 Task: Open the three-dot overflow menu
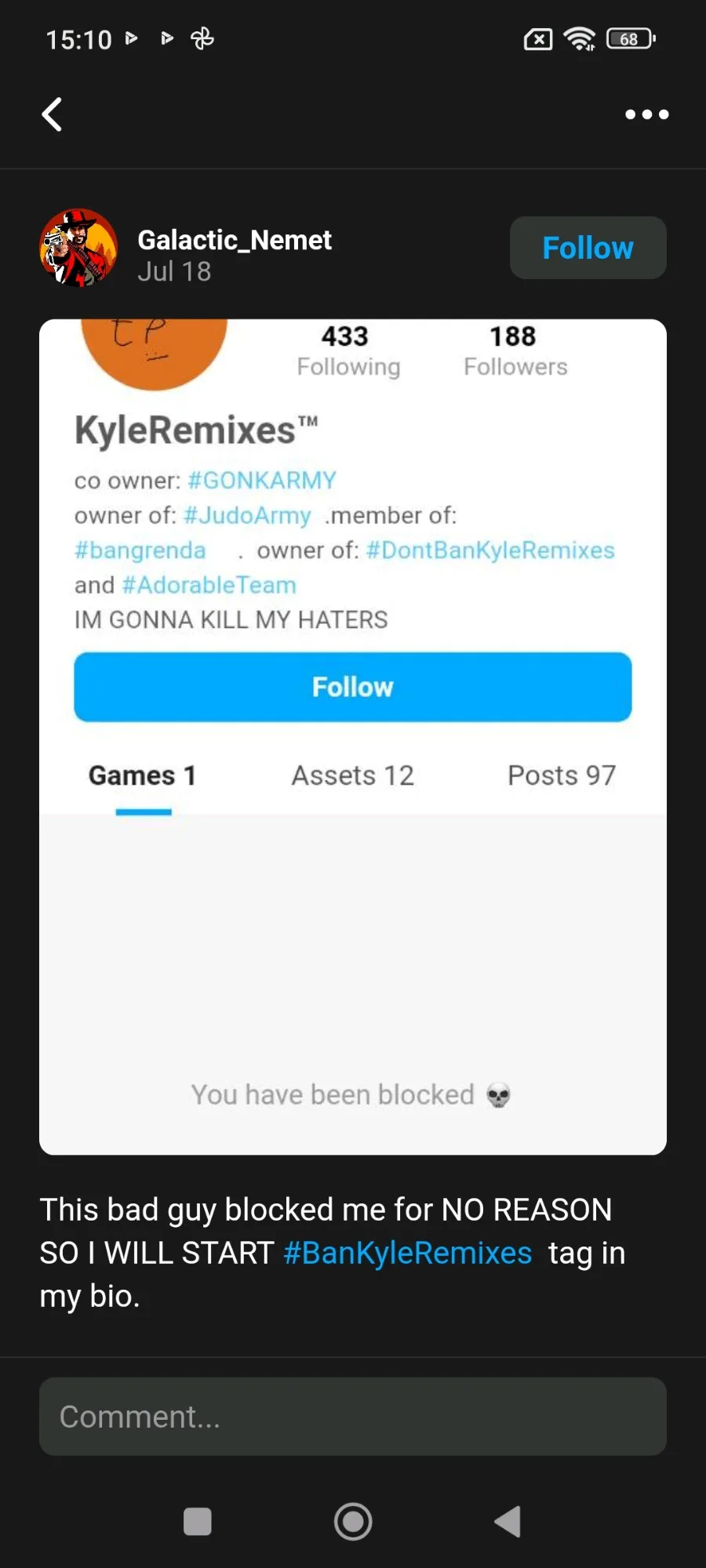646,114
